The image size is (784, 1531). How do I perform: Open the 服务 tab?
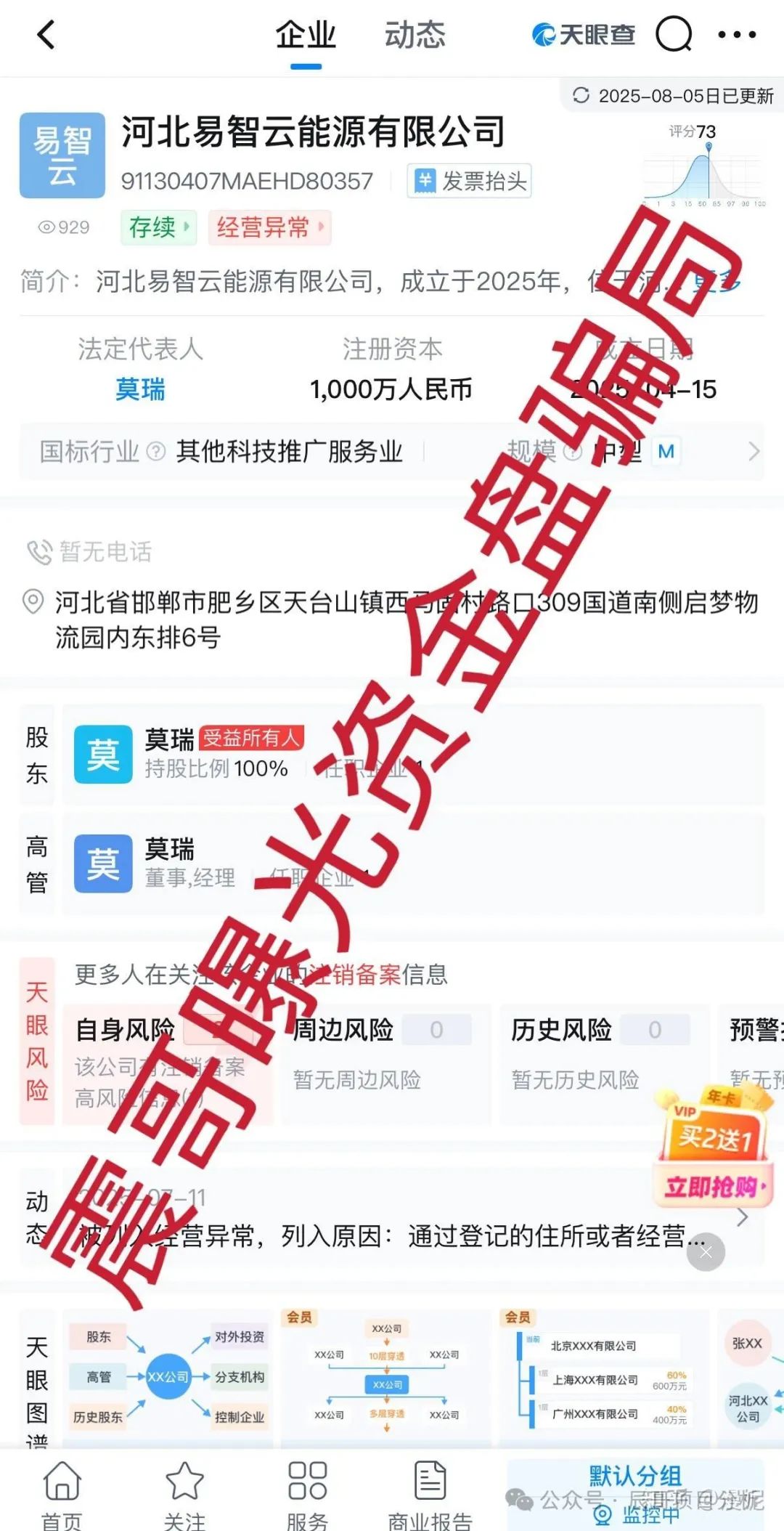[307, 1493]
